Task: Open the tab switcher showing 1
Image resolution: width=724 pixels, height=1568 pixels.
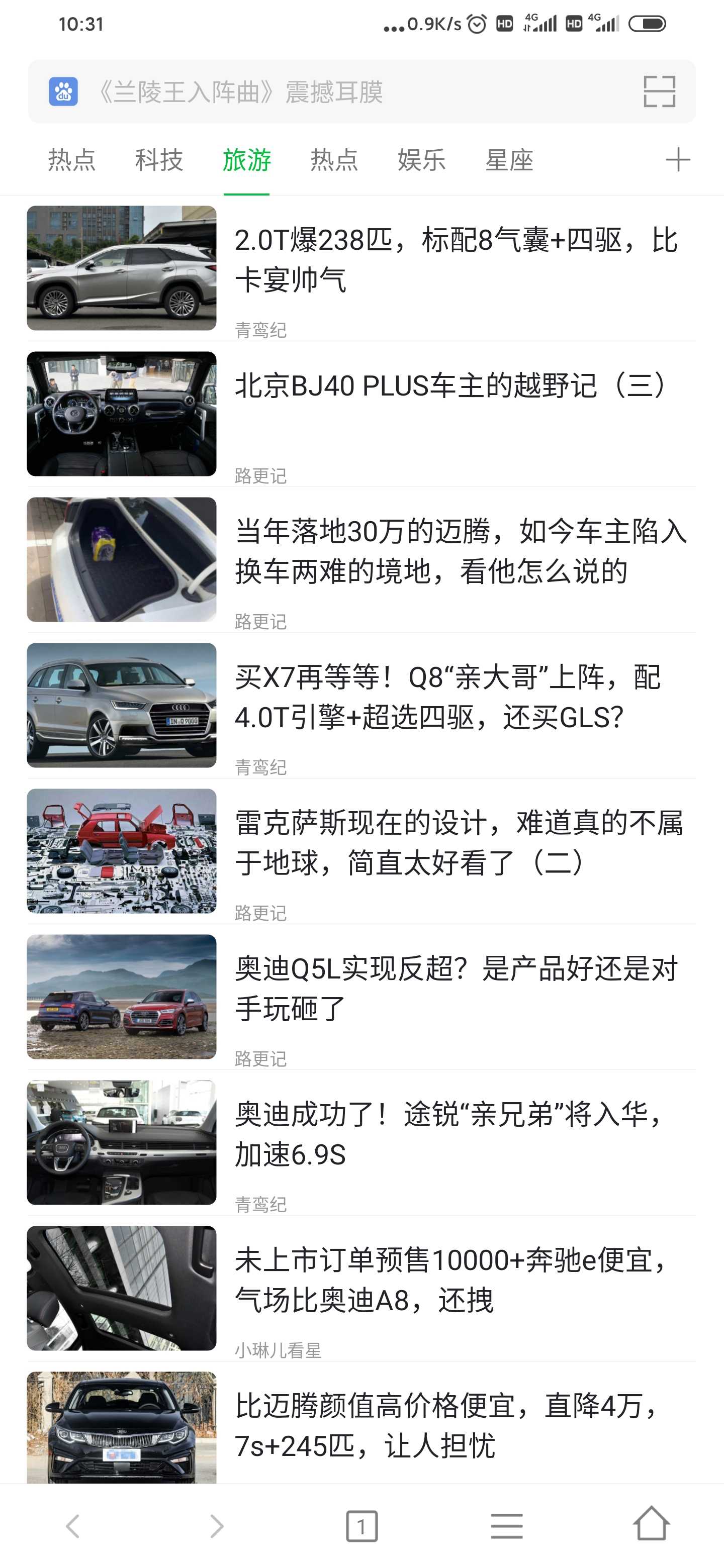Action: tap(361, 1526)
